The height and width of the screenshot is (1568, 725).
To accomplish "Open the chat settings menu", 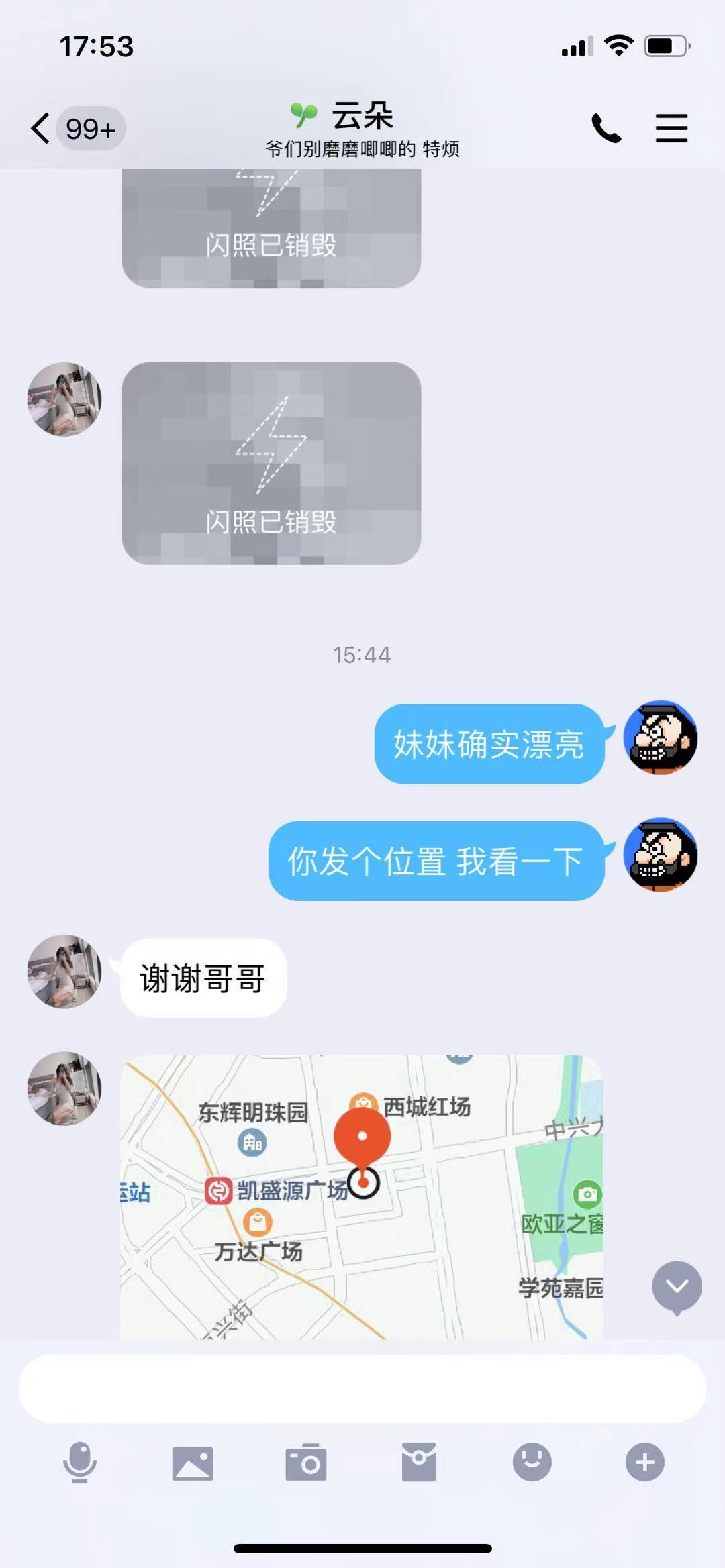I will [x=671, y=128].
